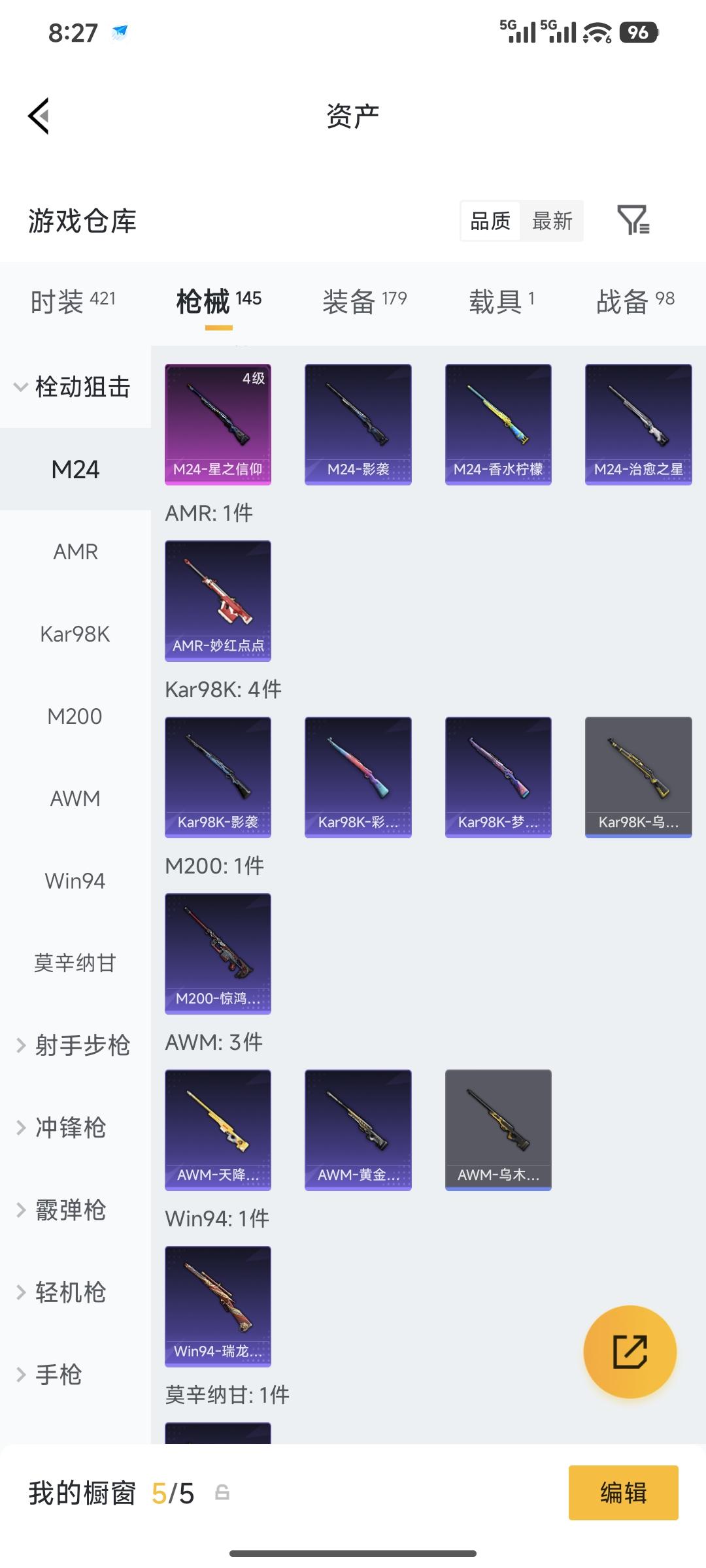
Task: Switch to the 时装 tab
Action: coord(73,302)
